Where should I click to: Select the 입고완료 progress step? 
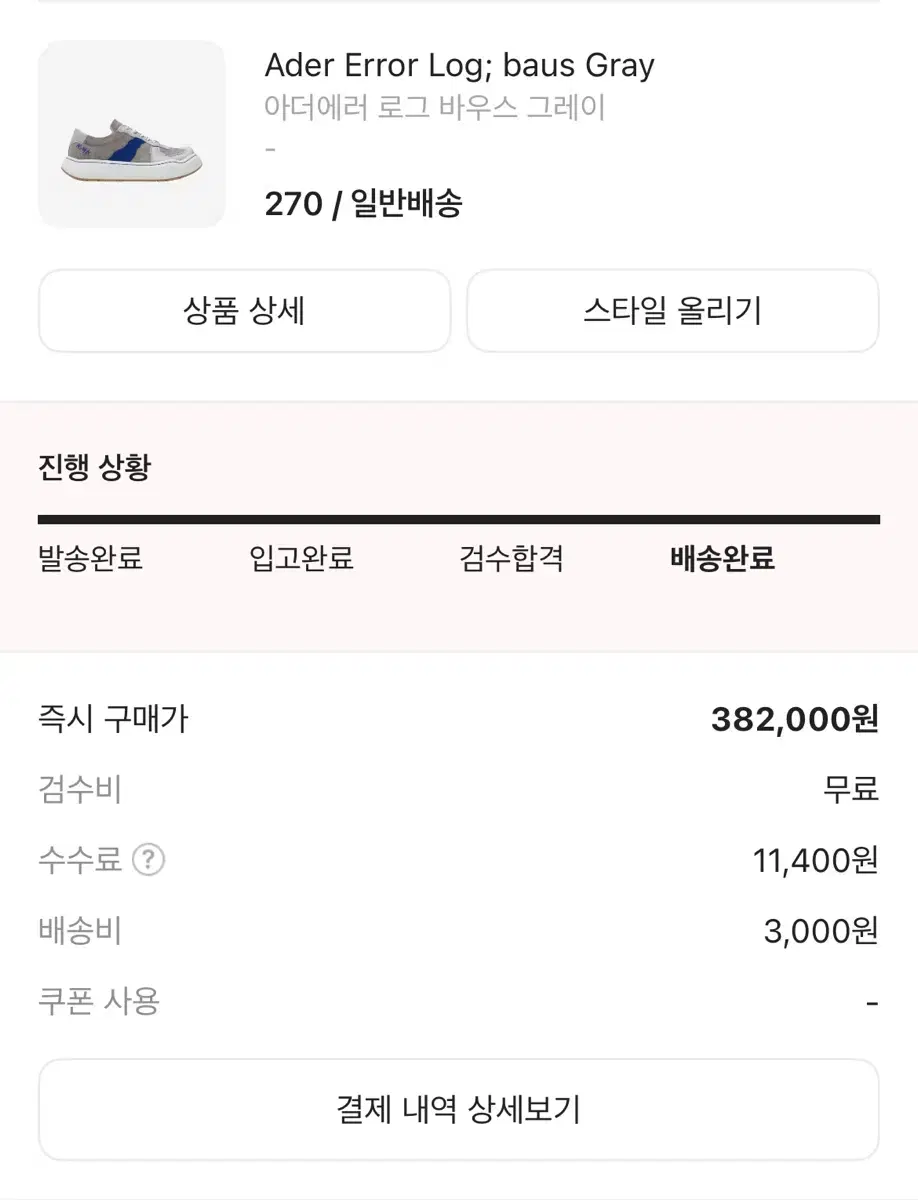click(301, 560)
